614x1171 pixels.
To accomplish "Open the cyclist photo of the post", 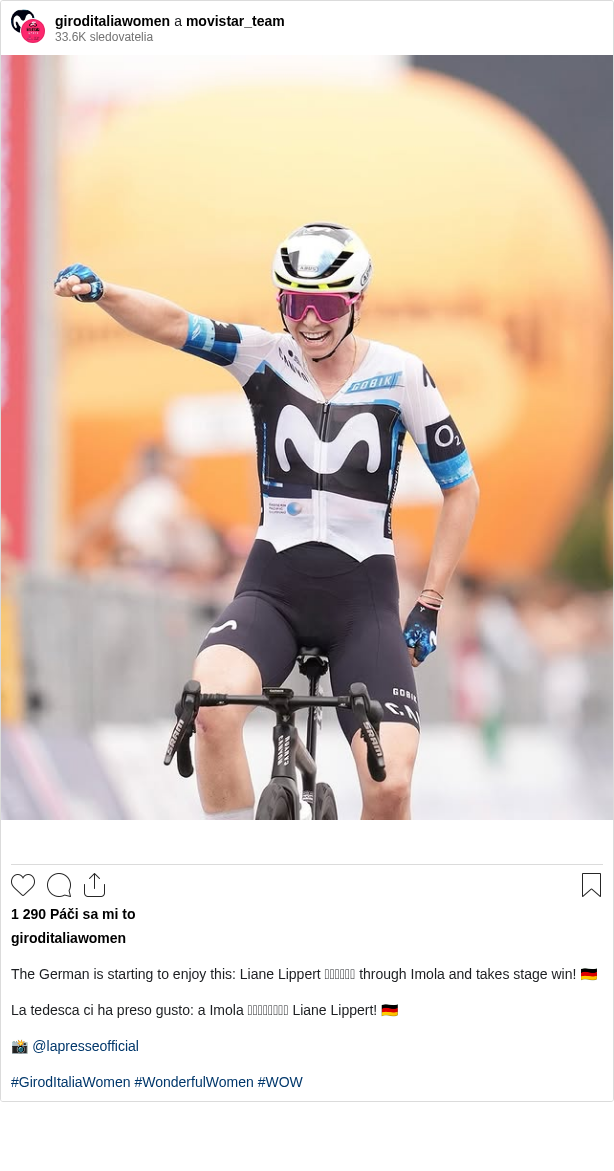I will point(307,437).
